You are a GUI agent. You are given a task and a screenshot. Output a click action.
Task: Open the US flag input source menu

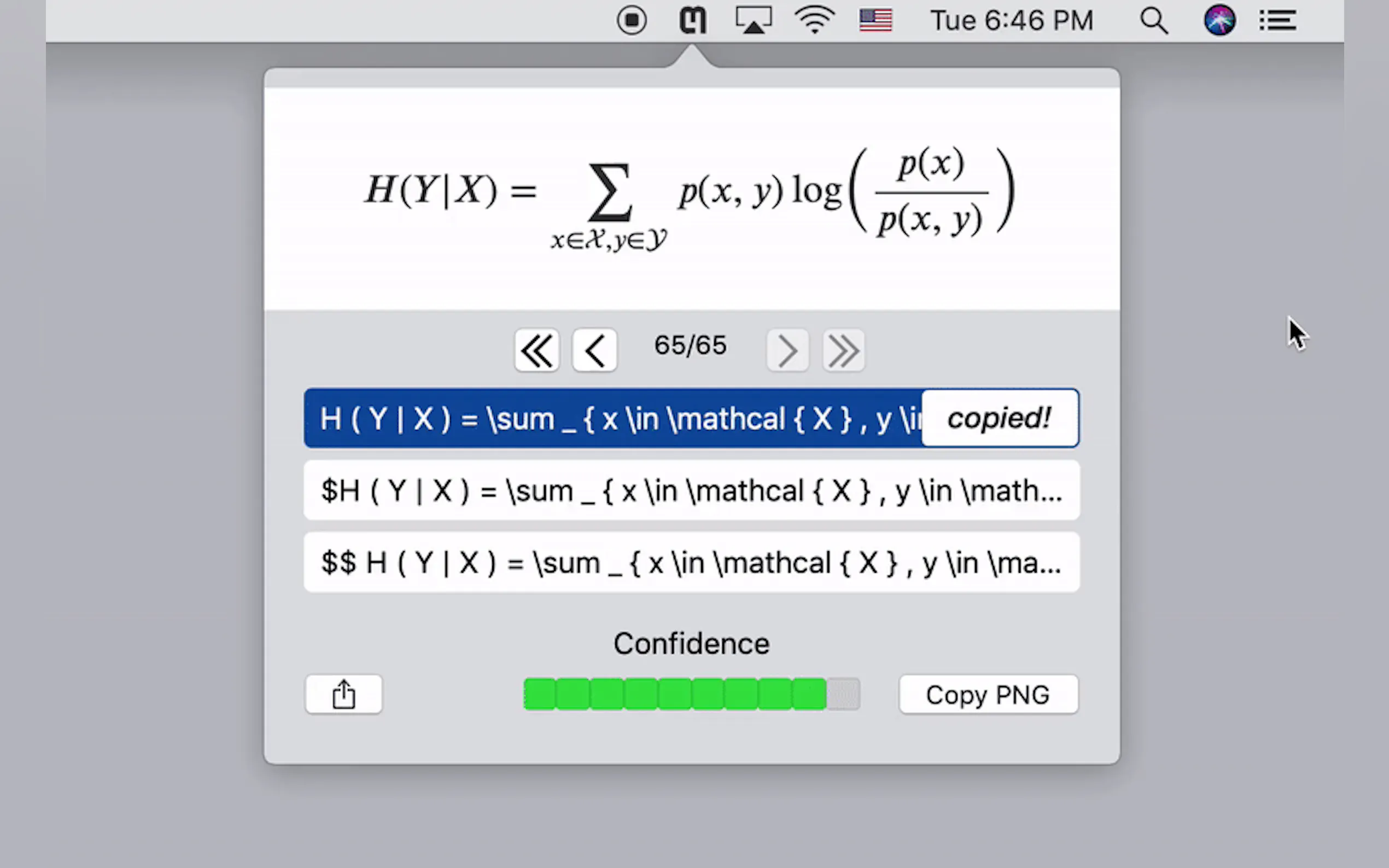(875, 21)
